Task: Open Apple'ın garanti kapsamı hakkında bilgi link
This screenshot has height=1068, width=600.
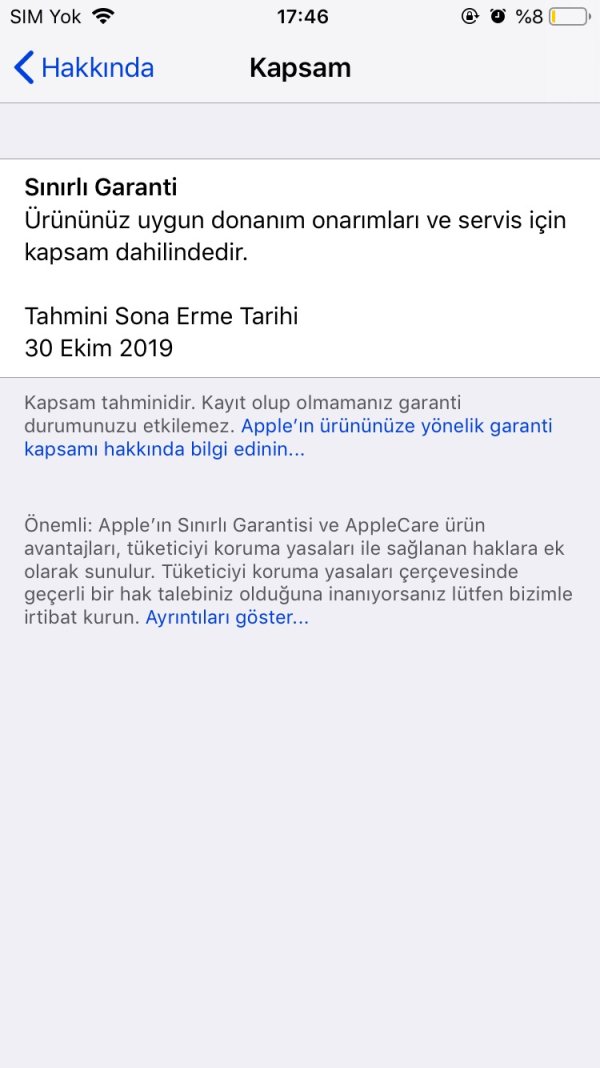Action: (396, 427)
